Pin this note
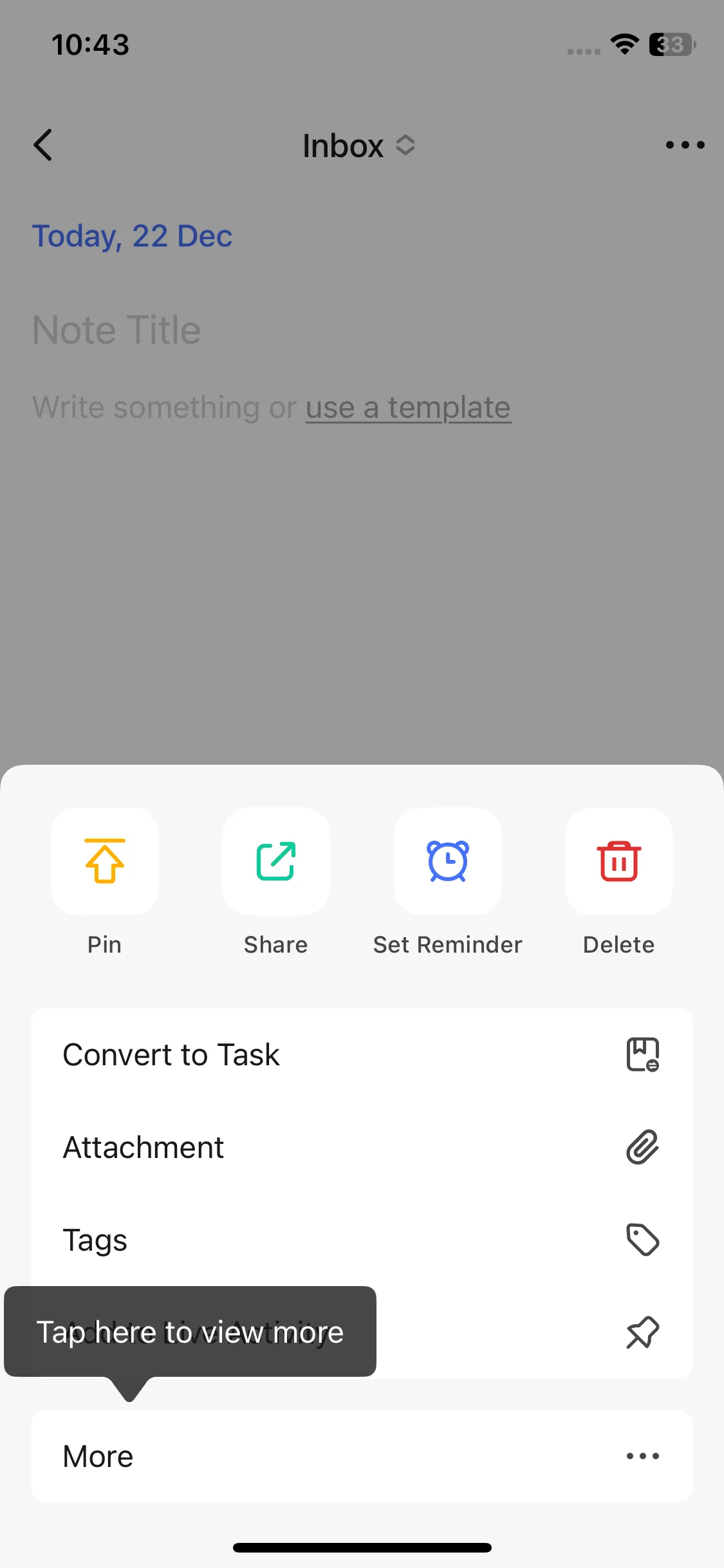Image resolution: width=724 pixels, height=1568 pixels. click(105, 861)
